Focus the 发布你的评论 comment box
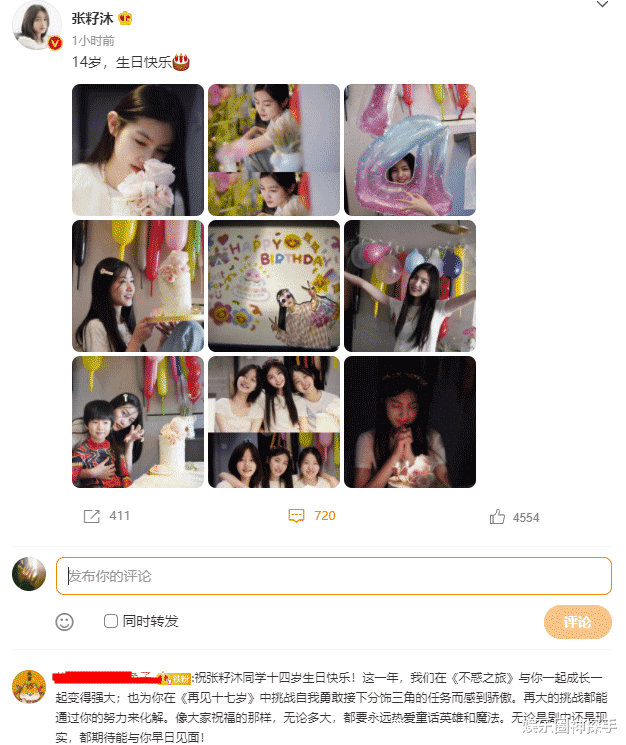Viewport: 626px width, 745px height. click(333, 576)
